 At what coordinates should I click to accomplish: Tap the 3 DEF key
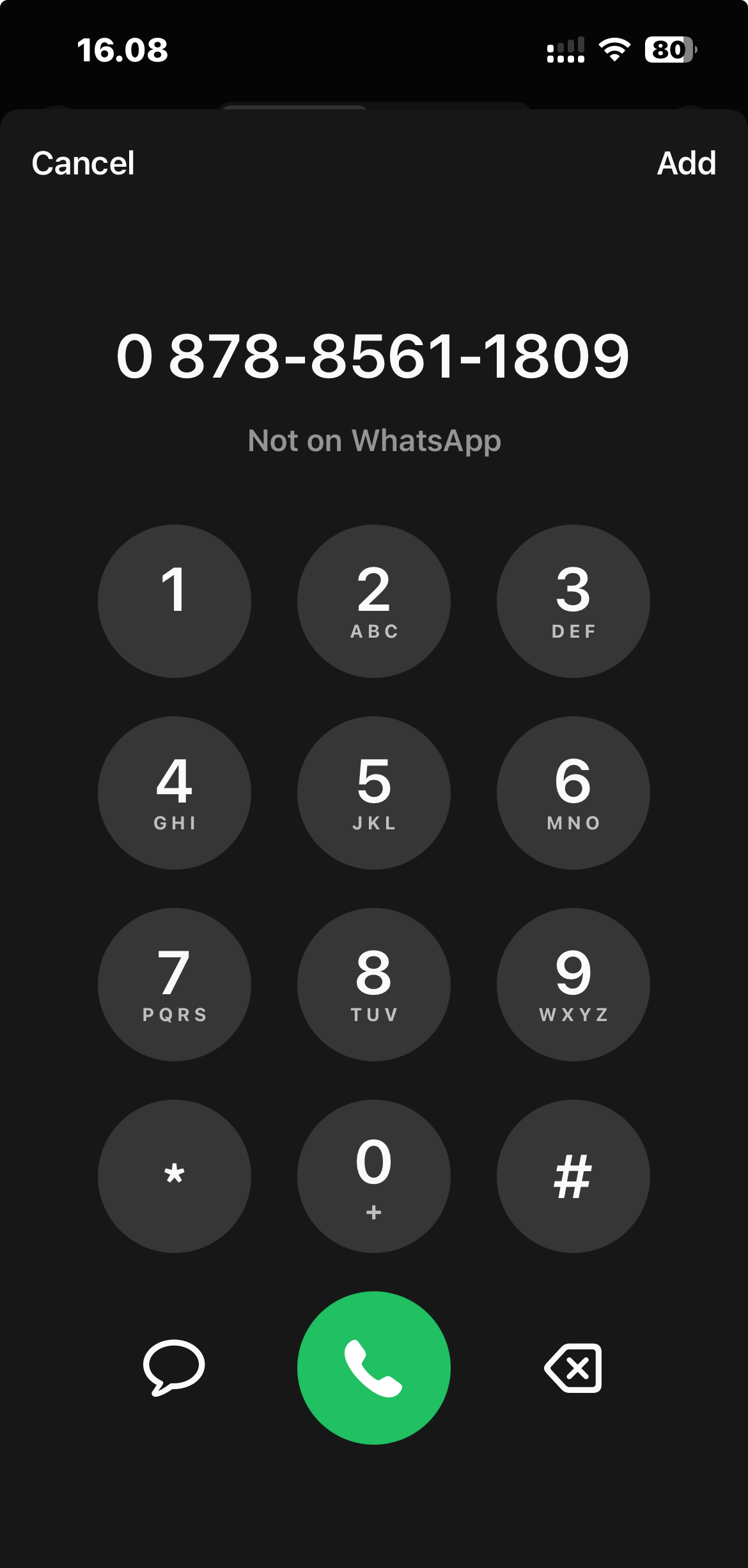click(573, 601)
